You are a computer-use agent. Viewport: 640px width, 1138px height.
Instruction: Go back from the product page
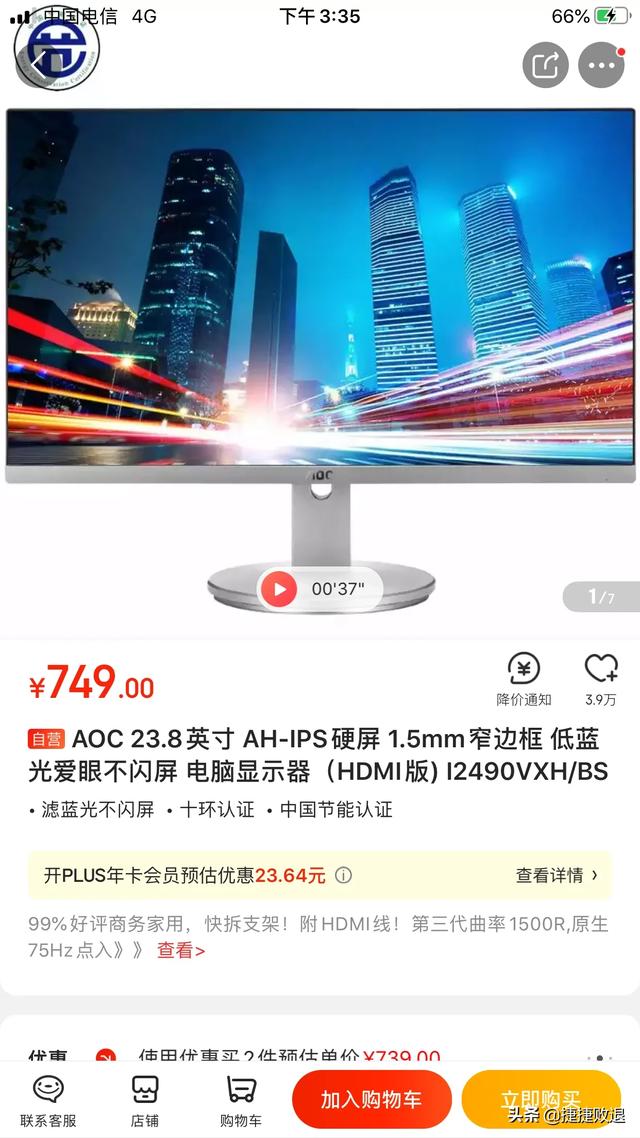click(40, 62)
